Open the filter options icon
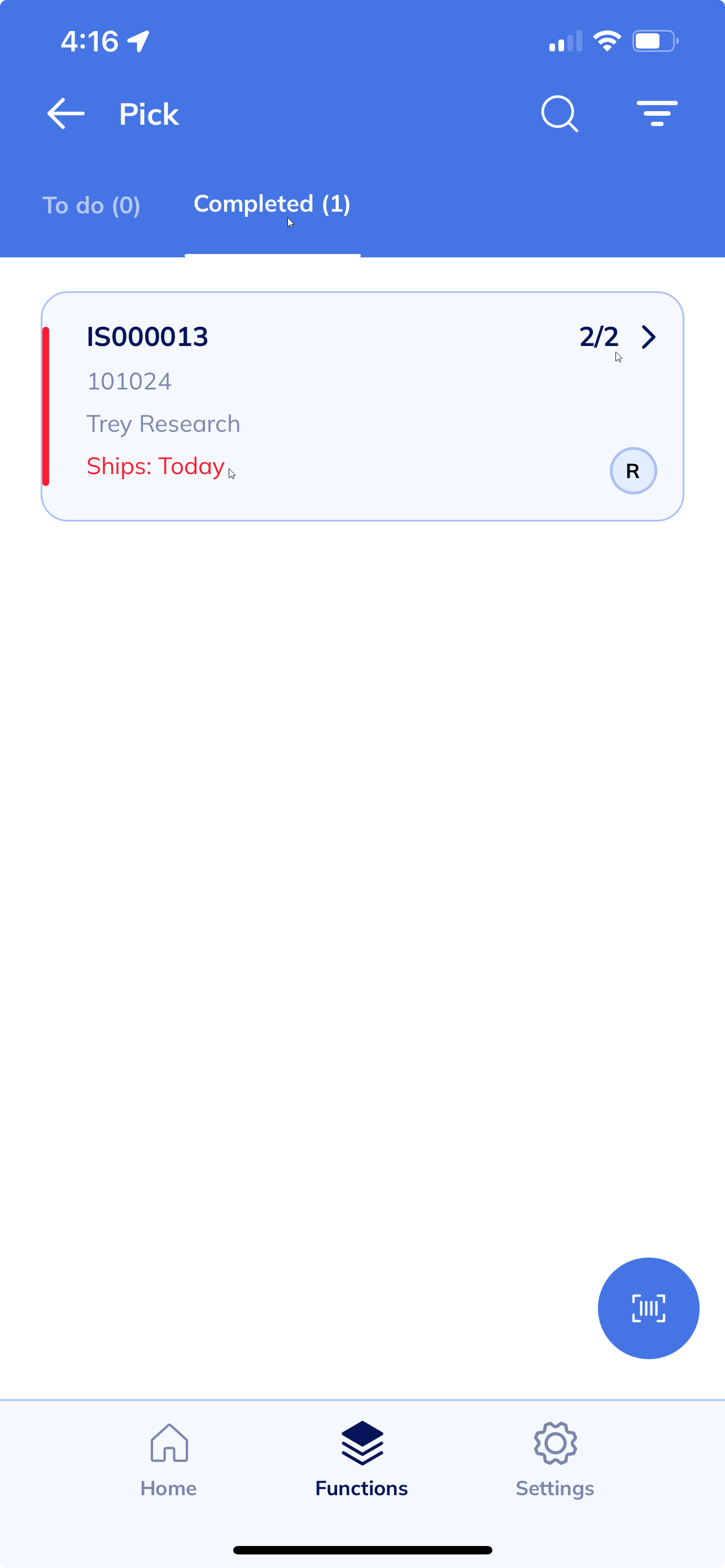This screenshot has height=1568, width=725. [657, 114]
